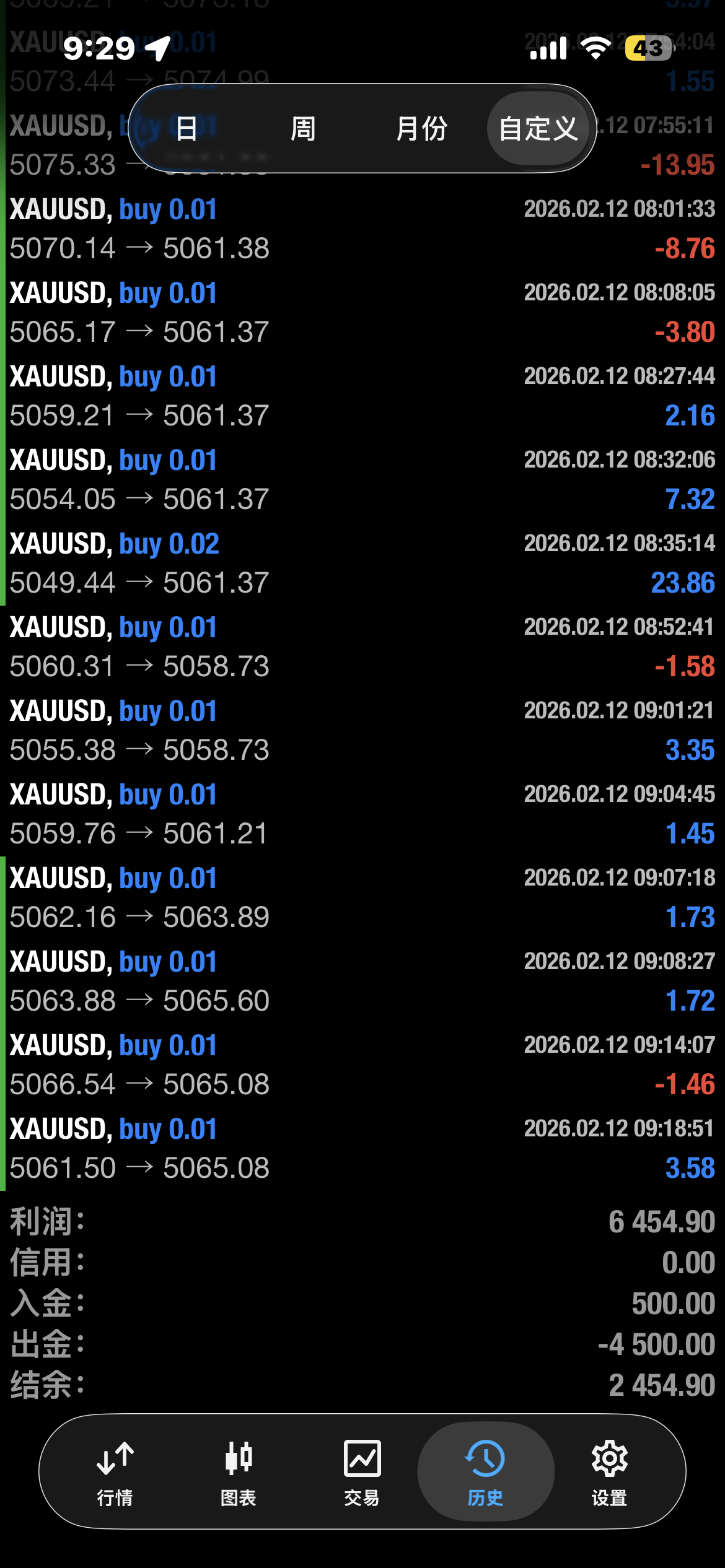Open the 行情 quotes tab
Viewport: 725px width, 1568px height.
tap(115, 1471)
